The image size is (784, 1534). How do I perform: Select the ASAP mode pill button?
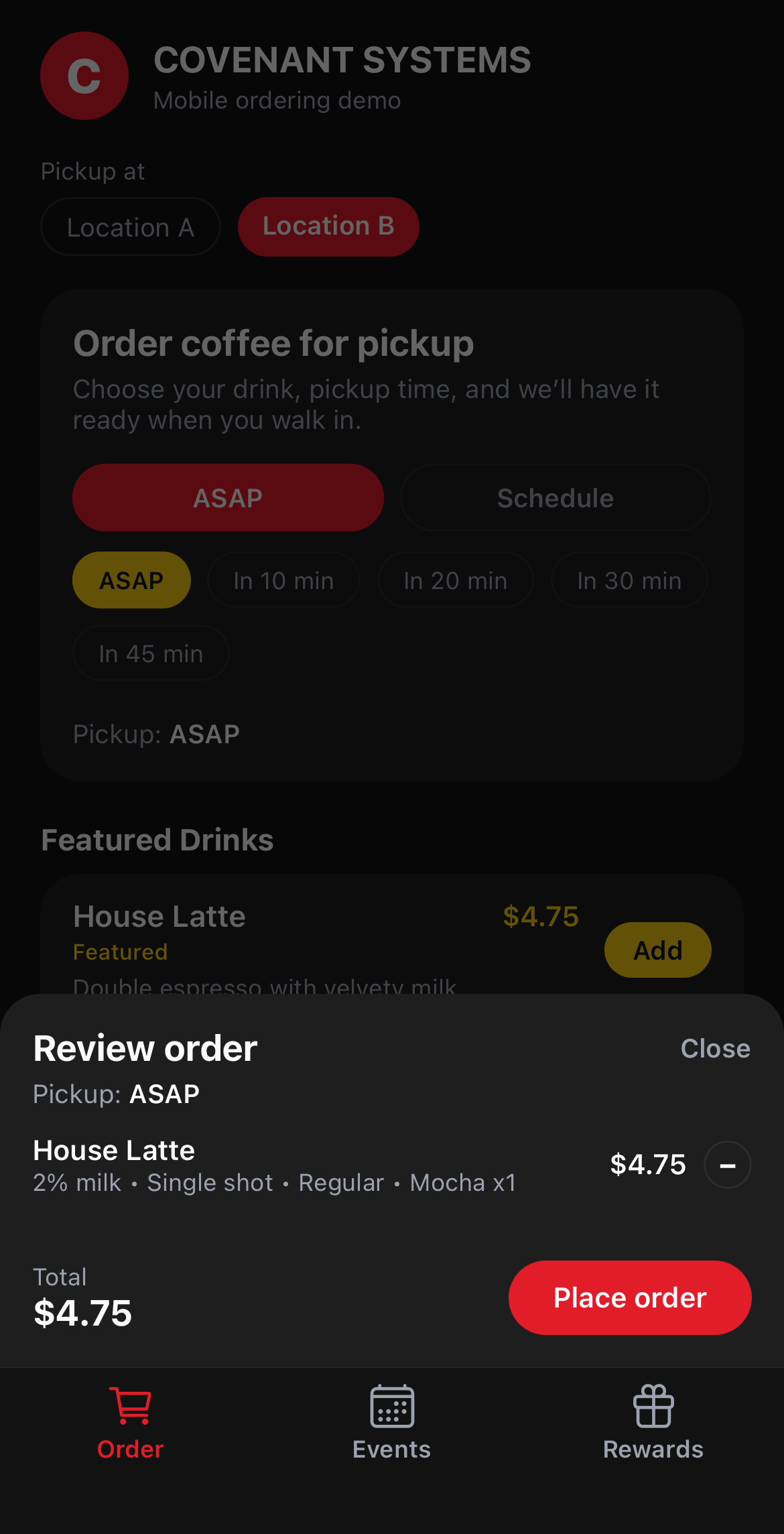pyautogui.click(x=228, y=497)
